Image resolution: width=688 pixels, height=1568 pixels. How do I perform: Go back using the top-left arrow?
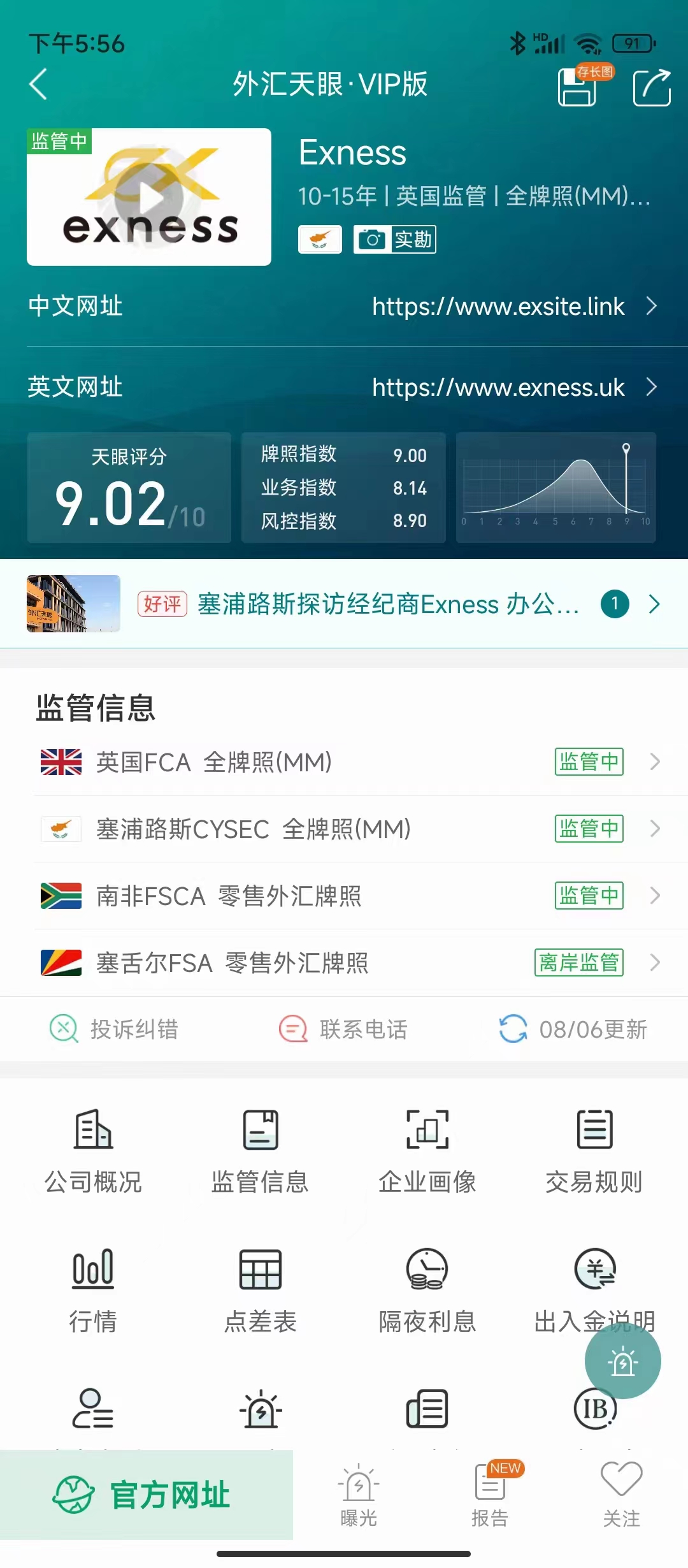point(38,85)
